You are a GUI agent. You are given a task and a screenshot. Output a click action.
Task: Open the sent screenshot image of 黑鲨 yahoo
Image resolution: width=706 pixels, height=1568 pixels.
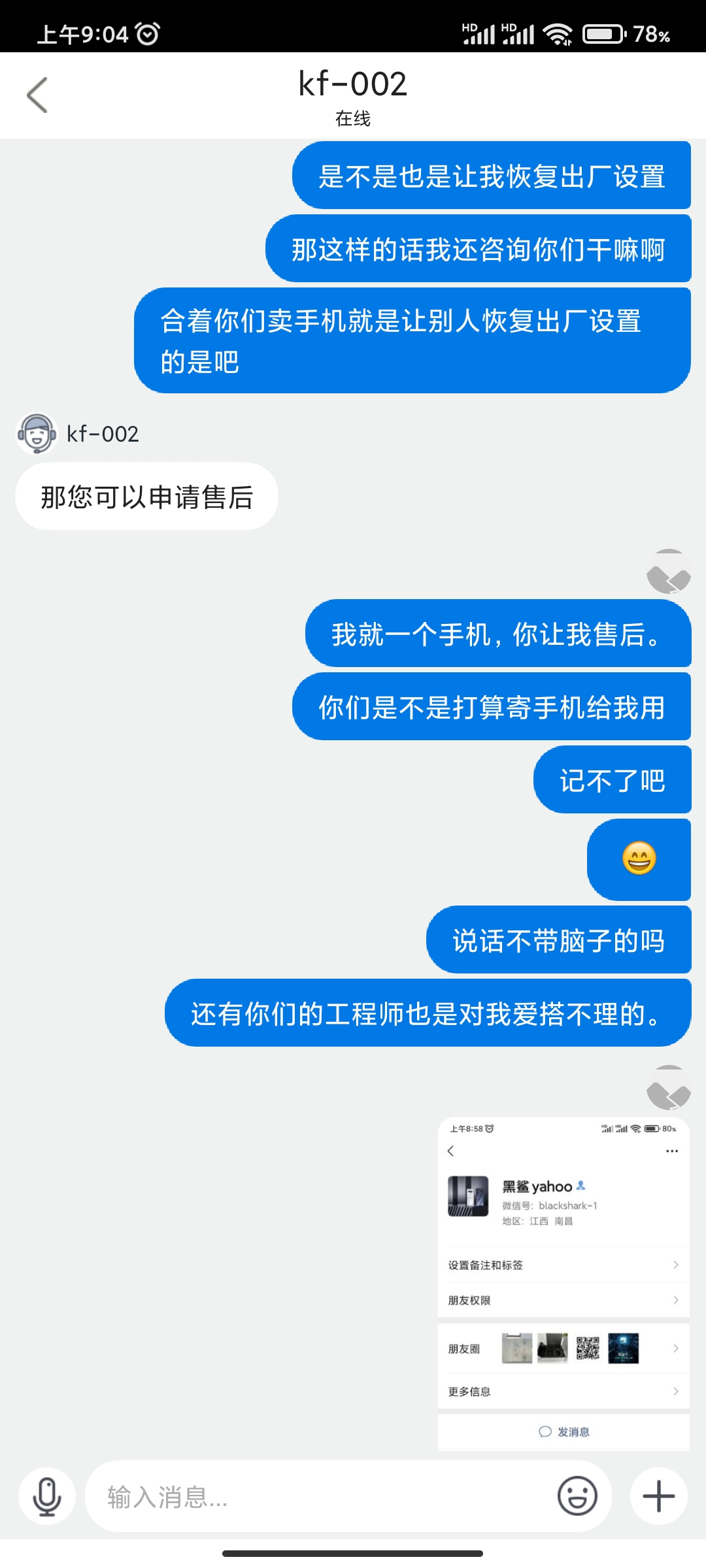(563, 1284)
